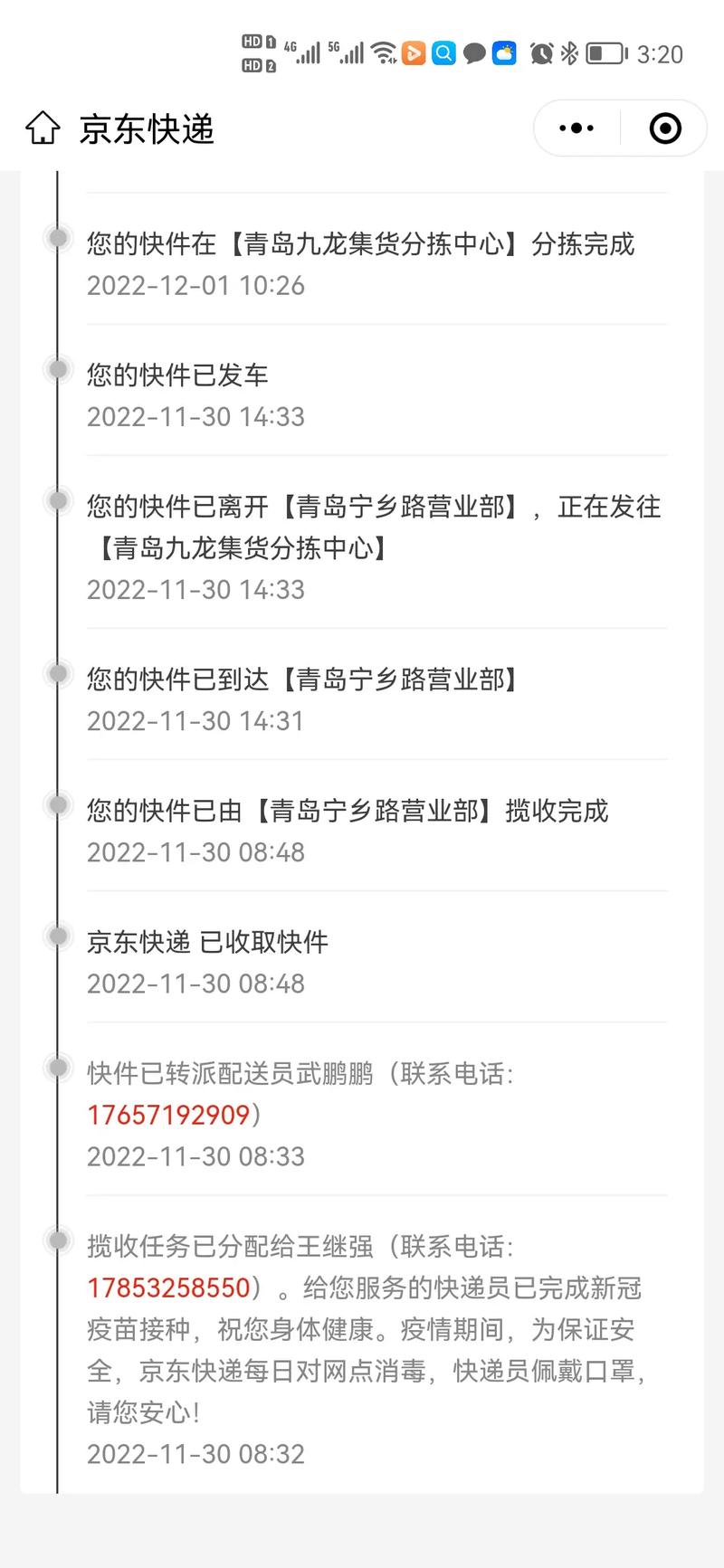
Task: Call courier number 17853258550
Action: [x=168, y=1288]
